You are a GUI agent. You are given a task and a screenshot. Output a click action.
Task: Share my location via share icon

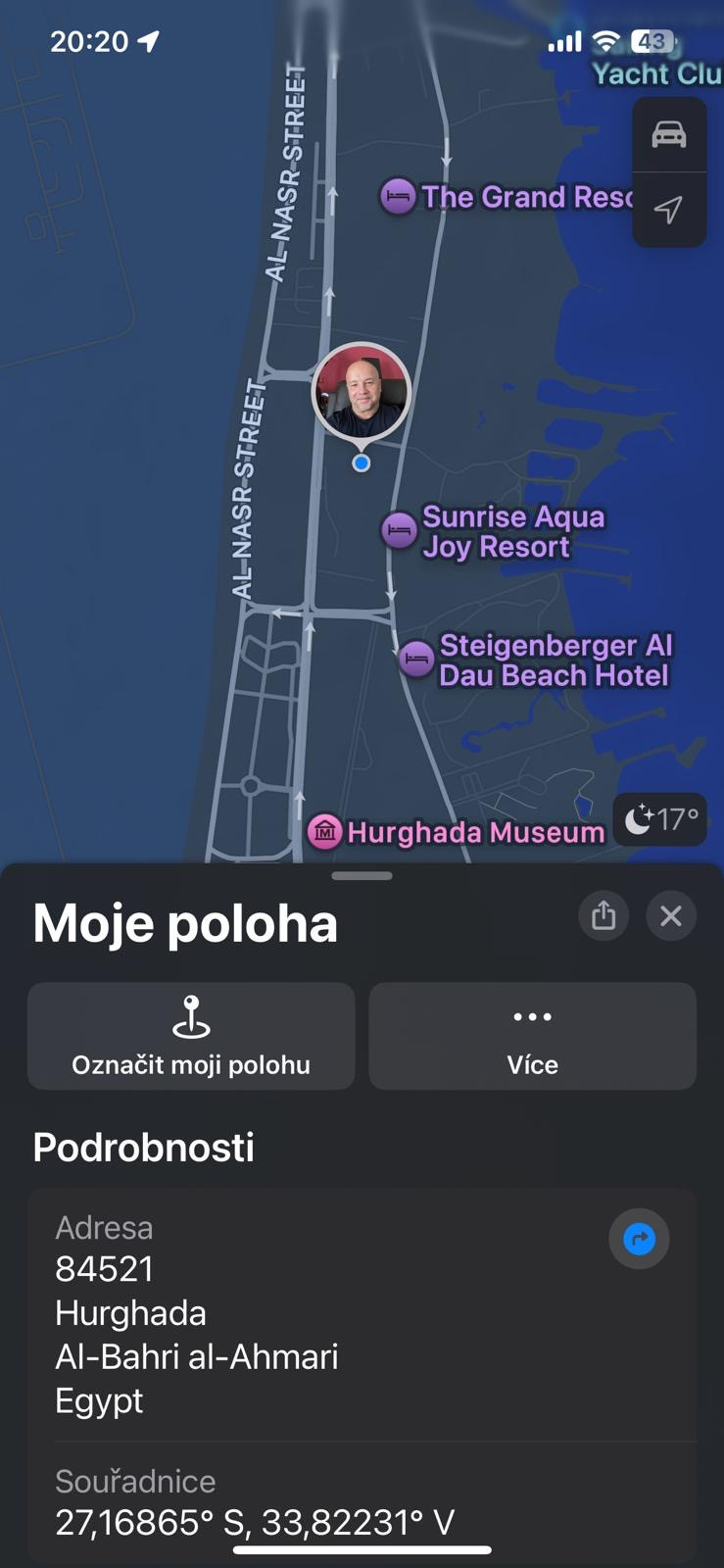click(x=603, y=915)
